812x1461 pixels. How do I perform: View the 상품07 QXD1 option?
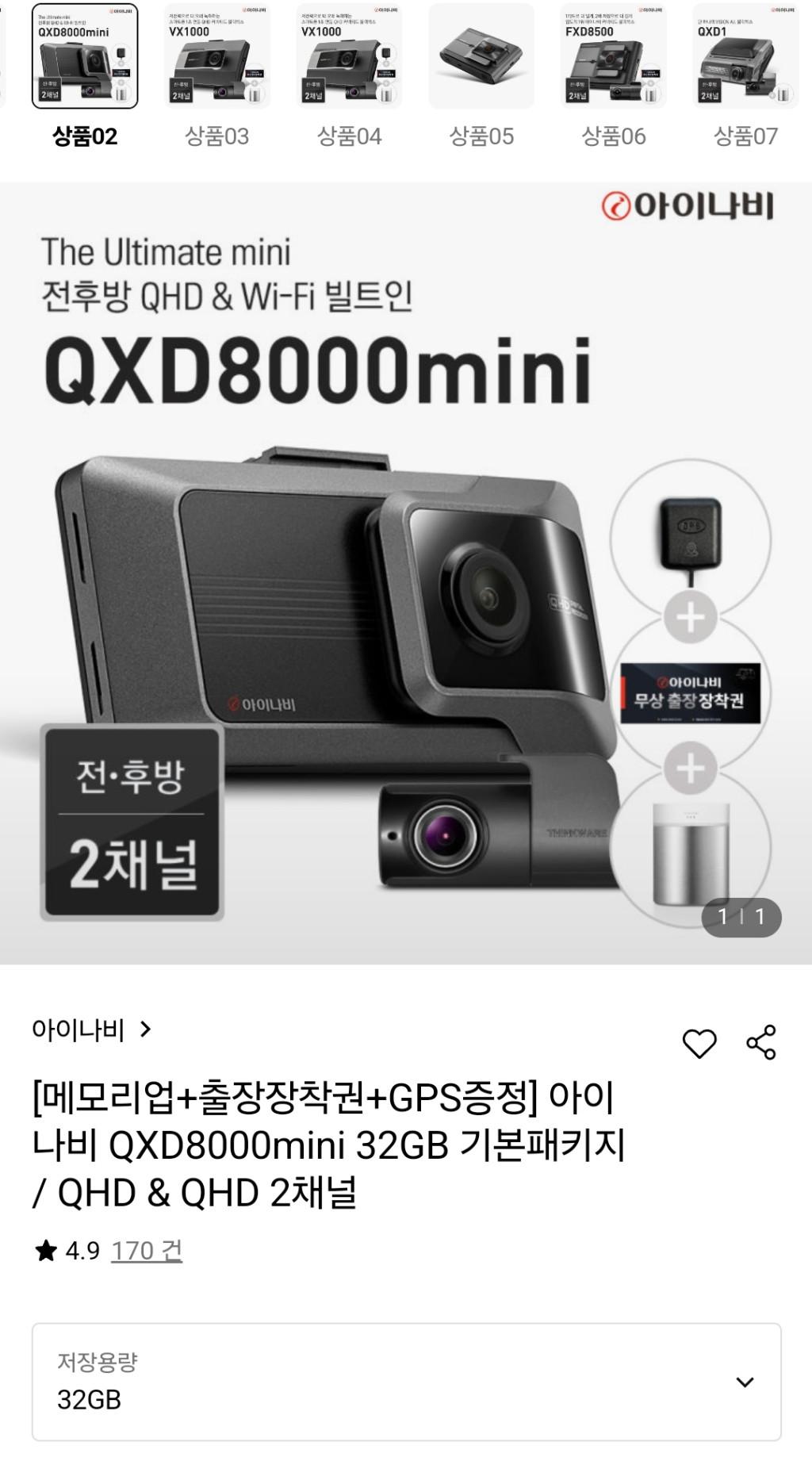coord(745,57)
